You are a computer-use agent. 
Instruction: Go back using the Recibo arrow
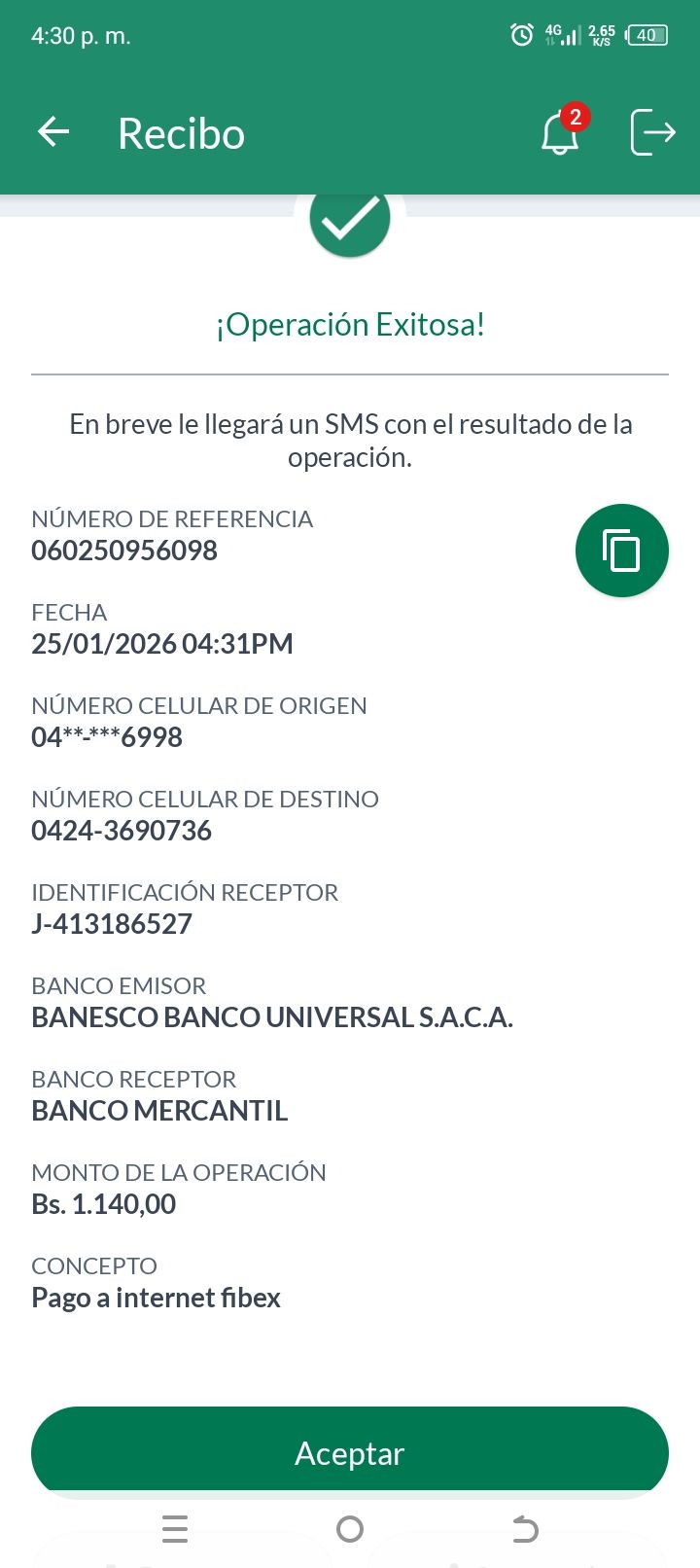point(53,132)
